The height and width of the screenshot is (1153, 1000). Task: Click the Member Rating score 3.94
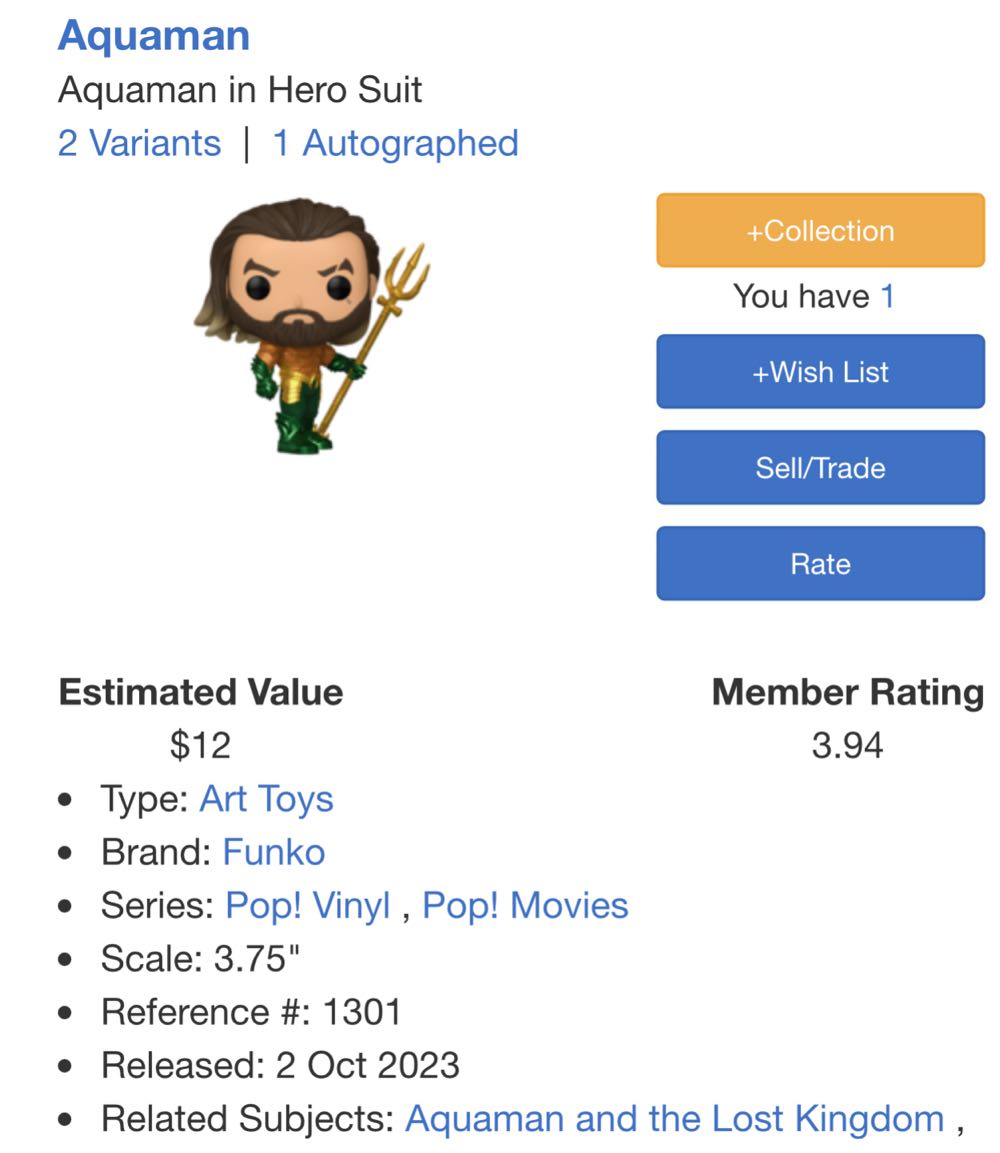846,742
